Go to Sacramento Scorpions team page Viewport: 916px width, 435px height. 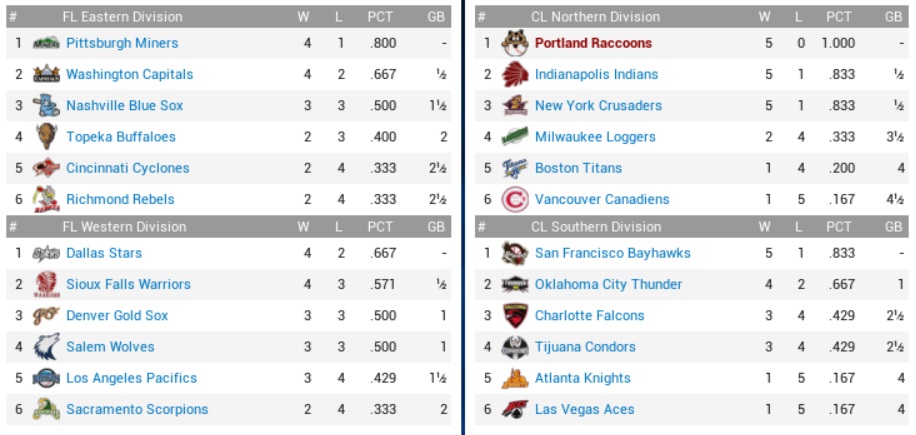pyautogui.click(x=137, y=409)
